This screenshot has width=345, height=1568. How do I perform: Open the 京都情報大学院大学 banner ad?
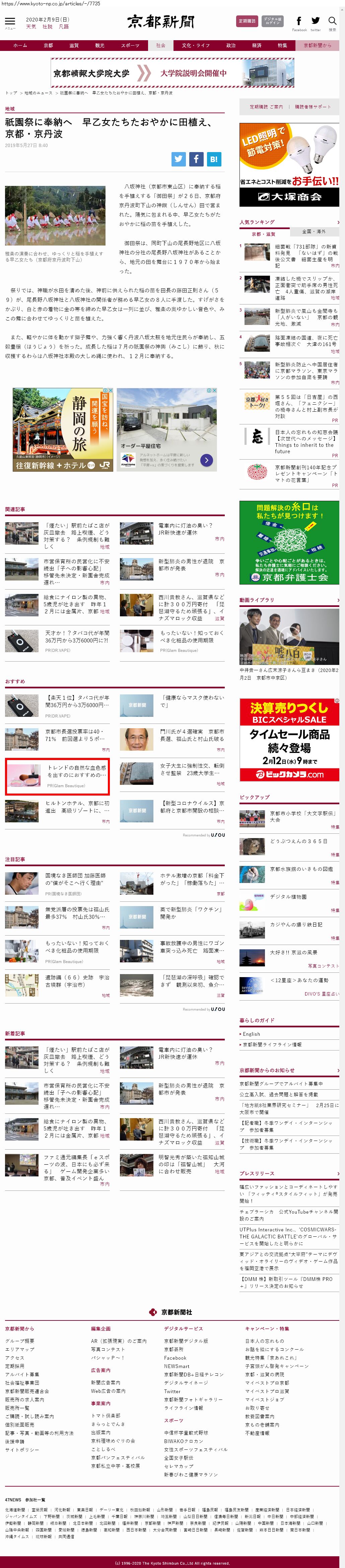(172, 73)
